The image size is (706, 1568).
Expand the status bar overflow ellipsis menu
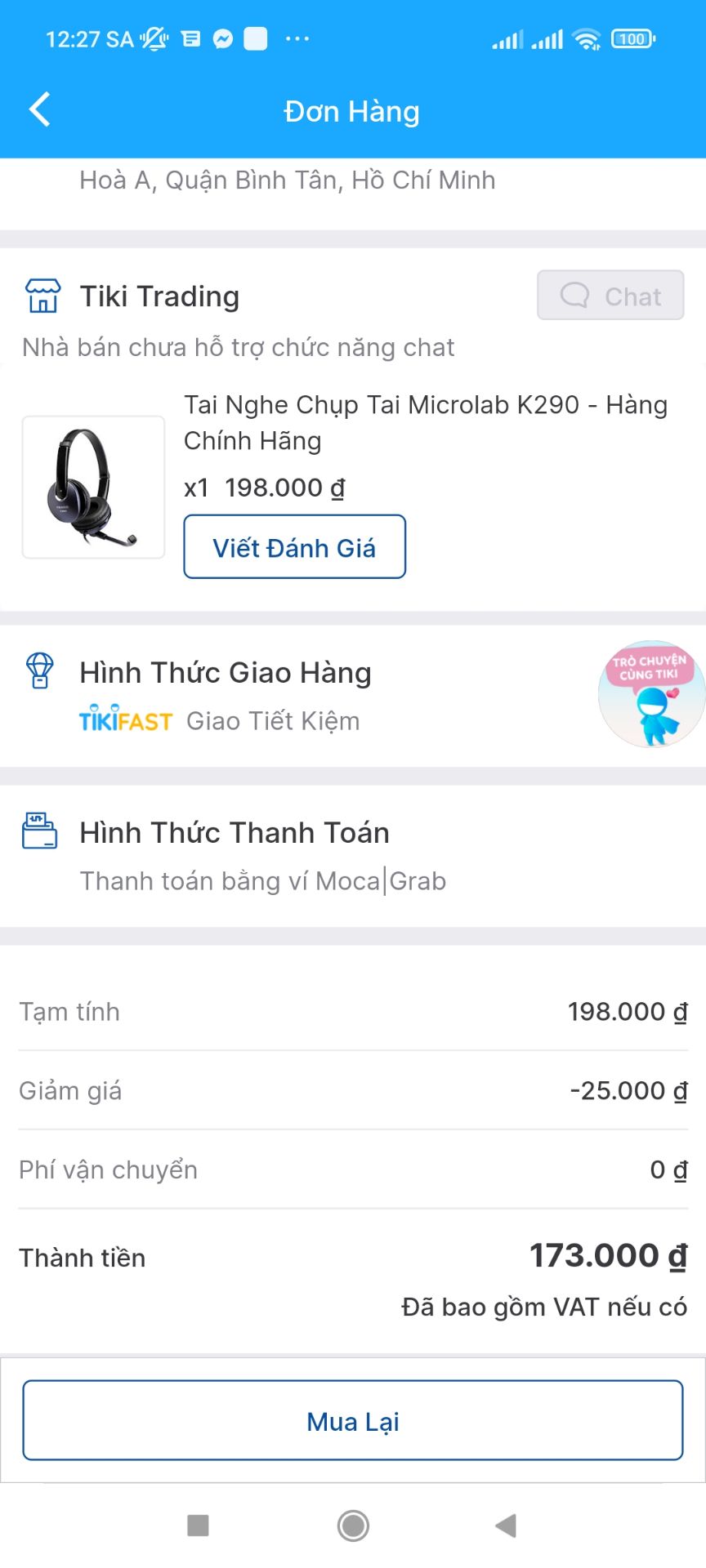(297, 39)
